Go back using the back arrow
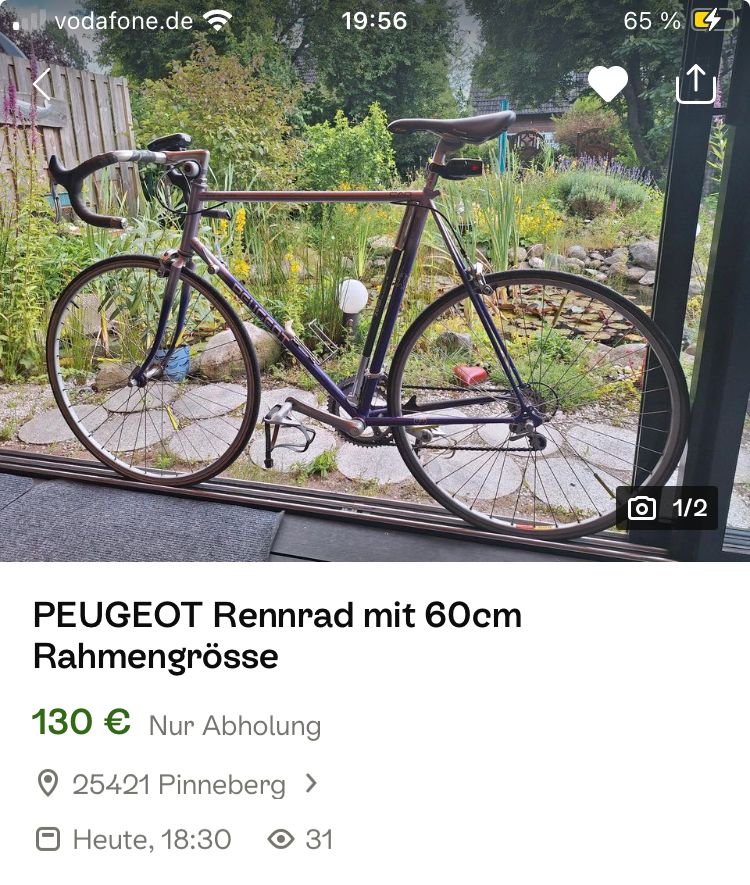 (42, 85)
